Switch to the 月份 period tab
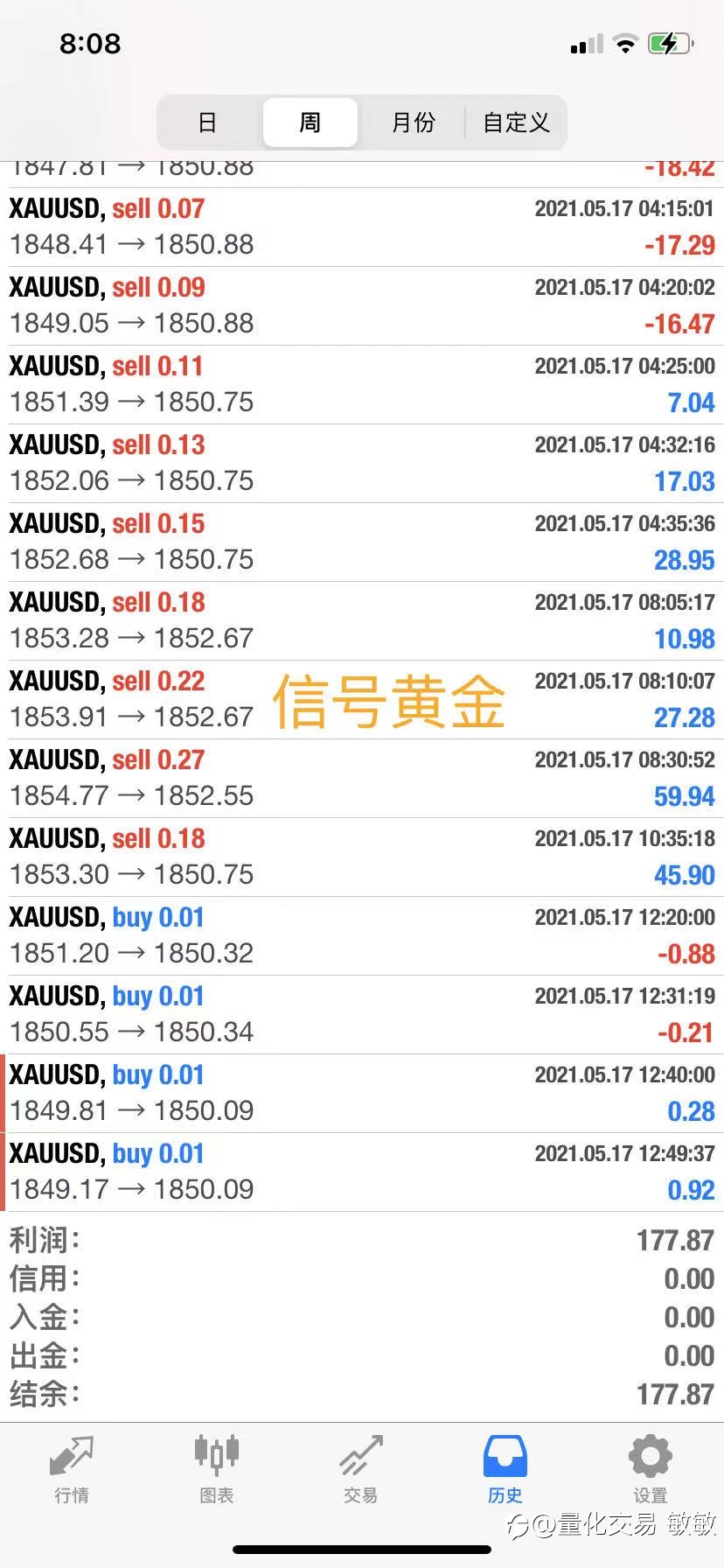The image size is (724, 1568). point(413,122)
